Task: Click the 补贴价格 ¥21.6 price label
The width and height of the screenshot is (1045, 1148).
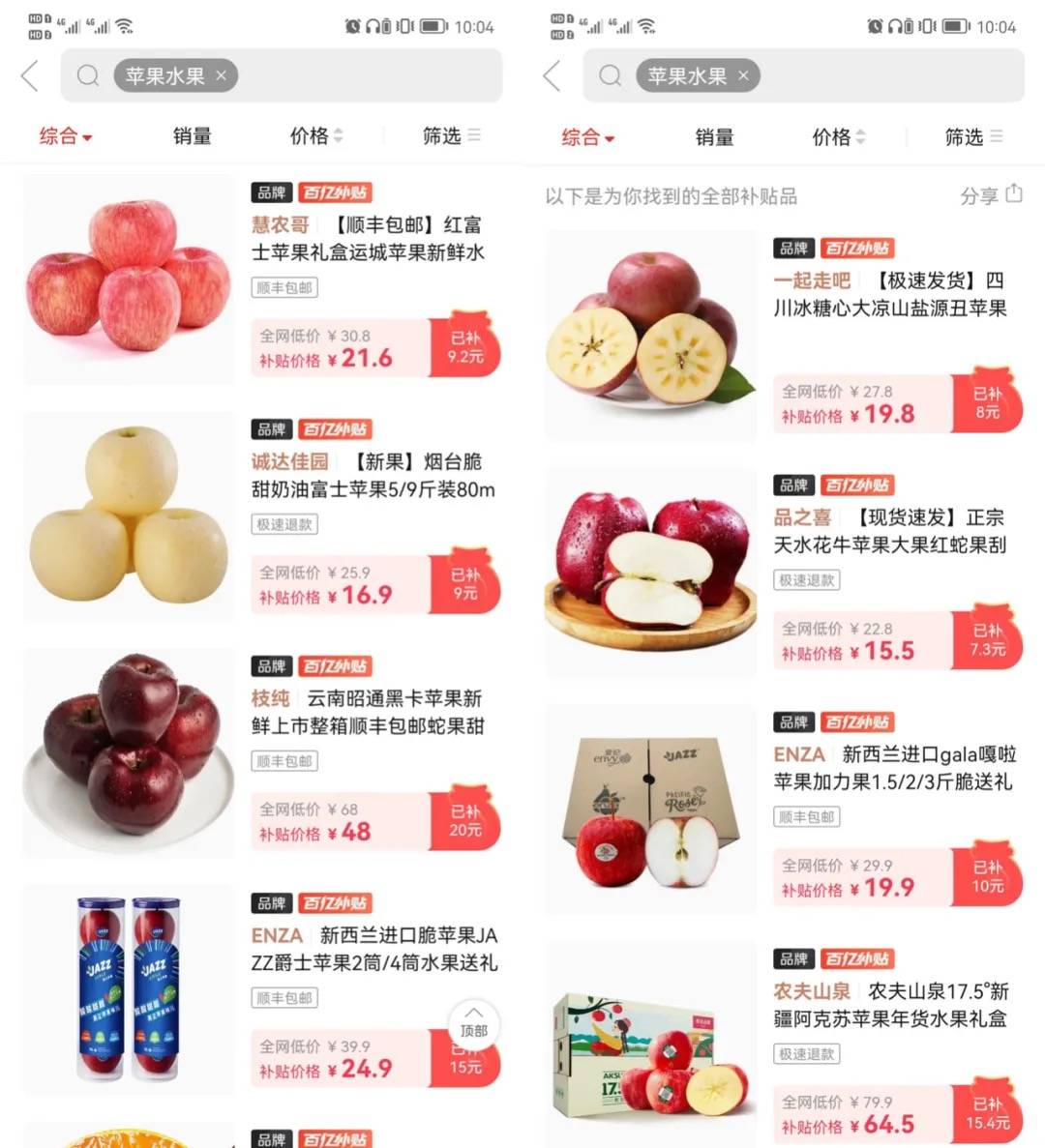Action: (328, 357)
